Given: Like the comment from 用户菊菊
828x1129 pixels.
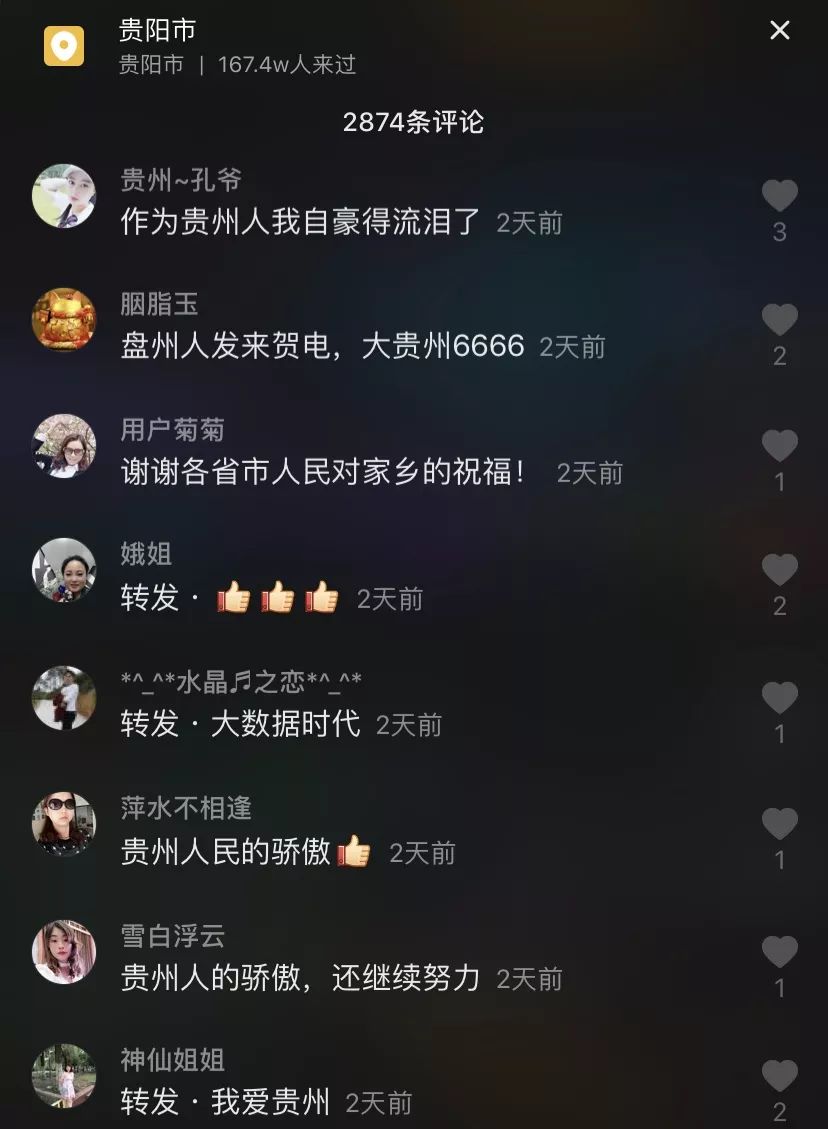Looking at the screenshot, I should pyautogui.click(x=779, y=446).
